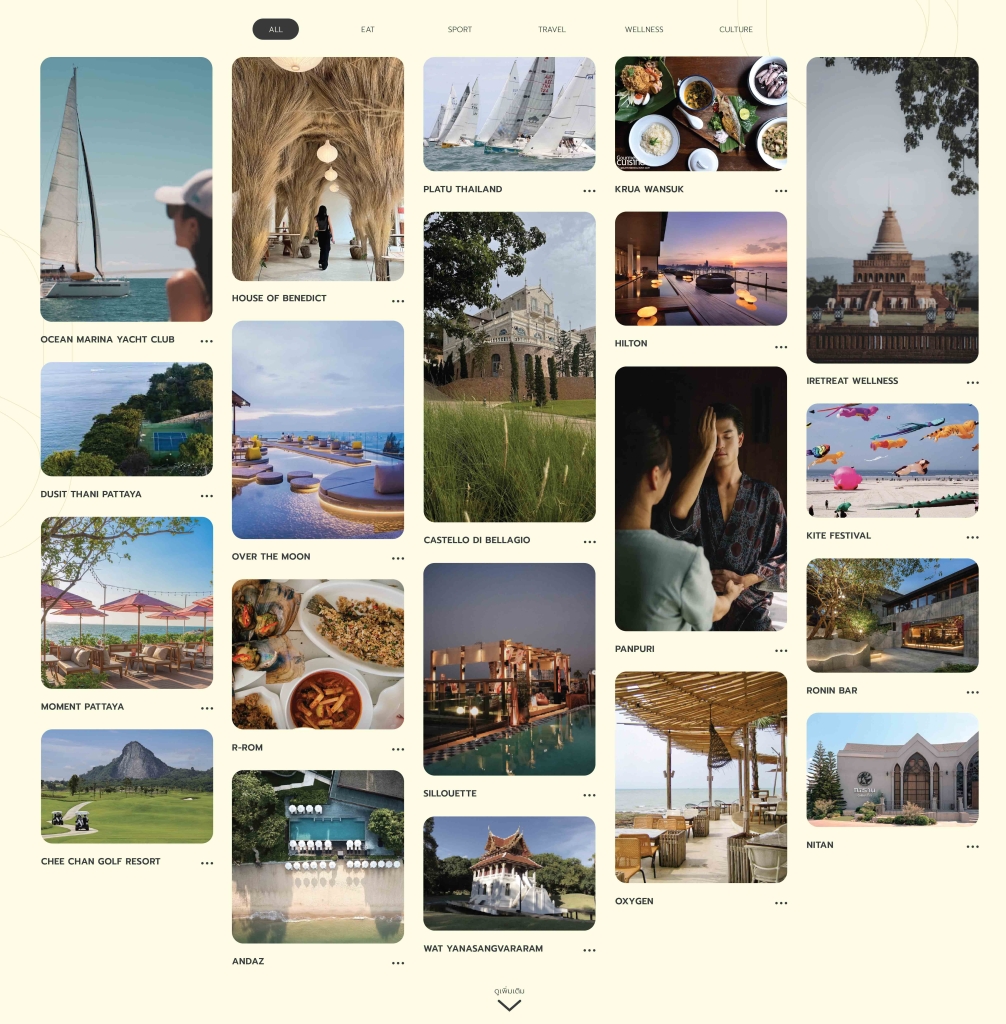Open the Ocean Marina Yacht Club card

[x=126, y=189]
